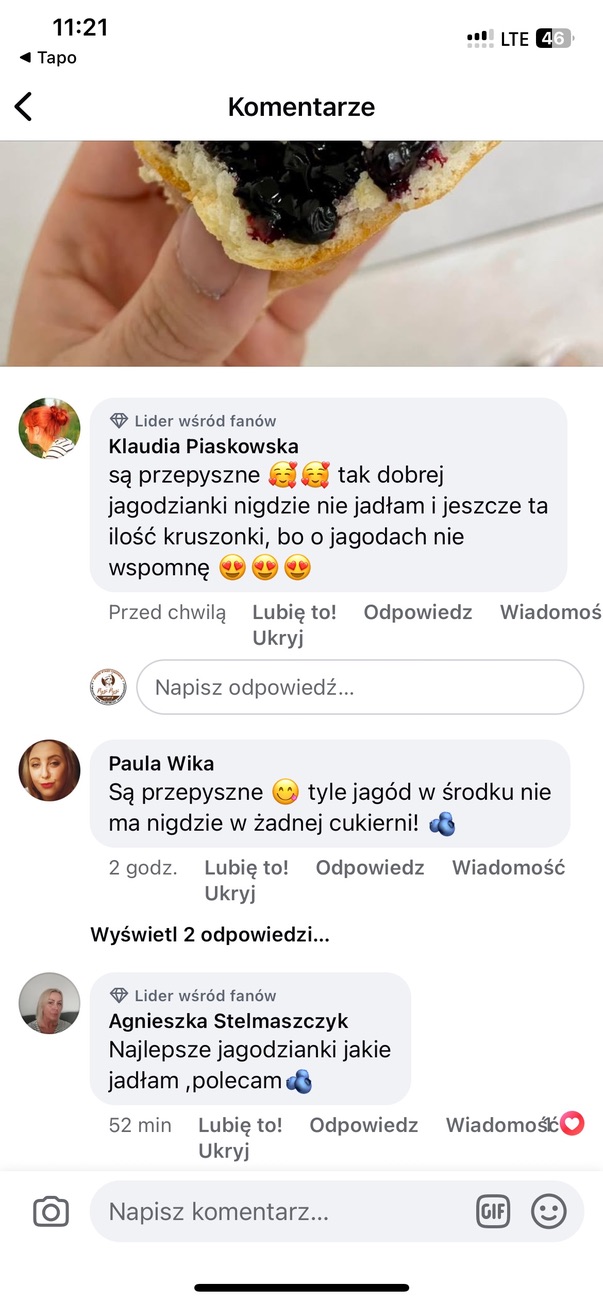Like Paula Wika's comment
Image resolution: width=603 pixels, height=1304 pixels.
pos(246,868)
